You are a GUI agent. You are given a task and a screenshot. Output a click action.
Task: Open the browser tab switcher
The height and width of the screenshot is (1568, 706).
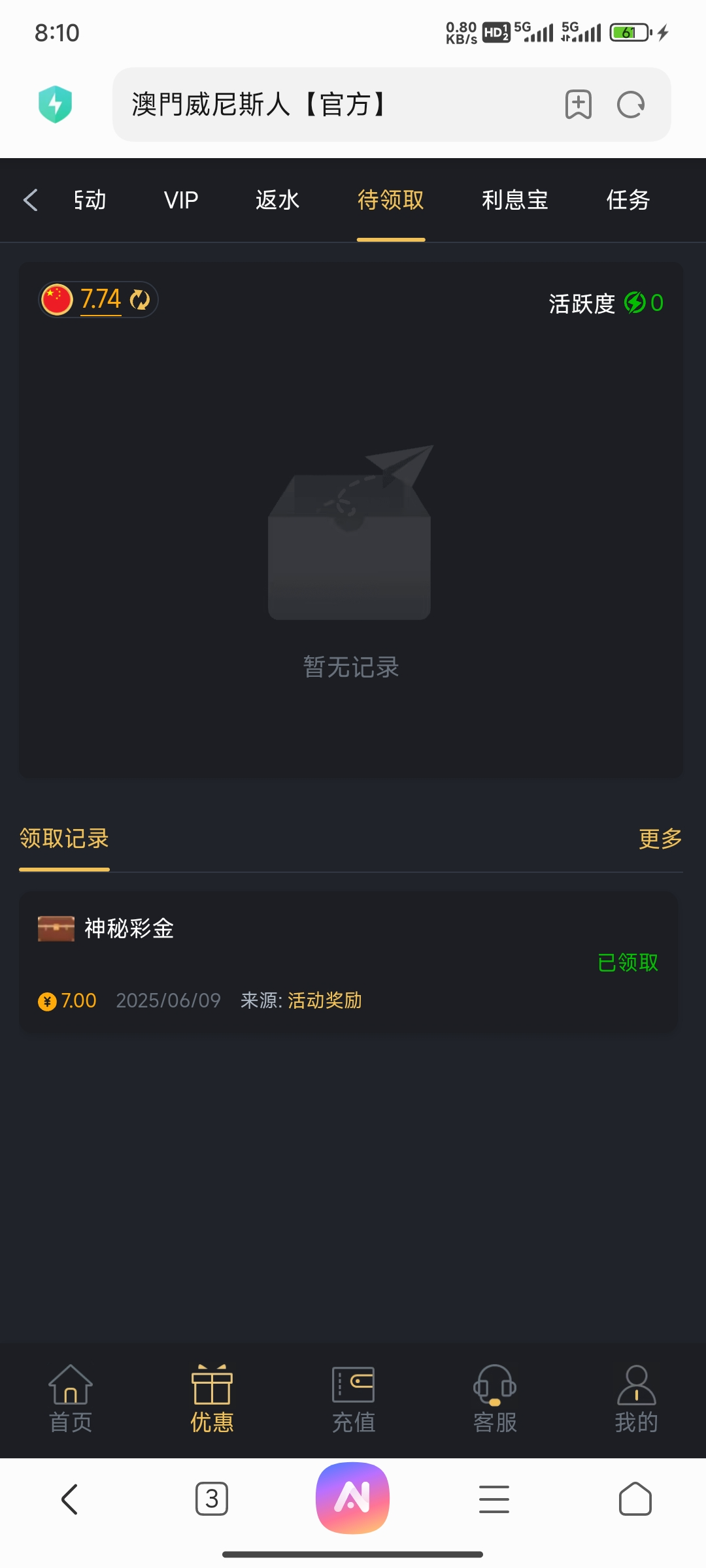point(212,1499)
